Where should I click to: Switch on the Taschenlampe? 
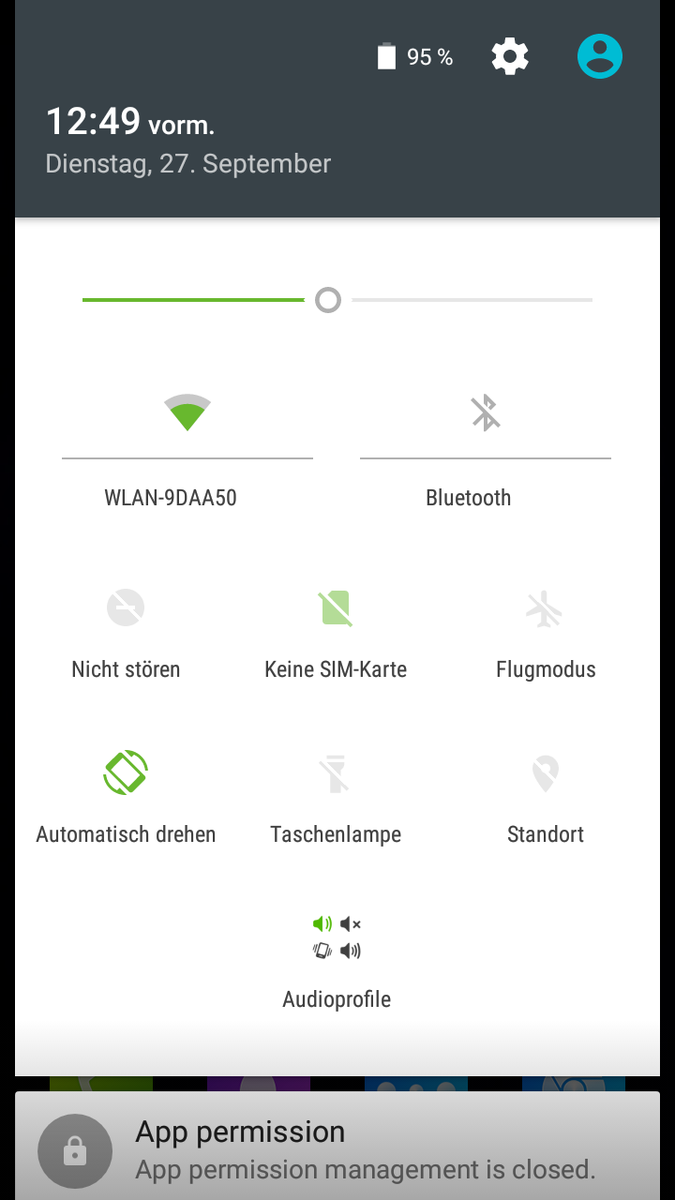click(336, 773)
